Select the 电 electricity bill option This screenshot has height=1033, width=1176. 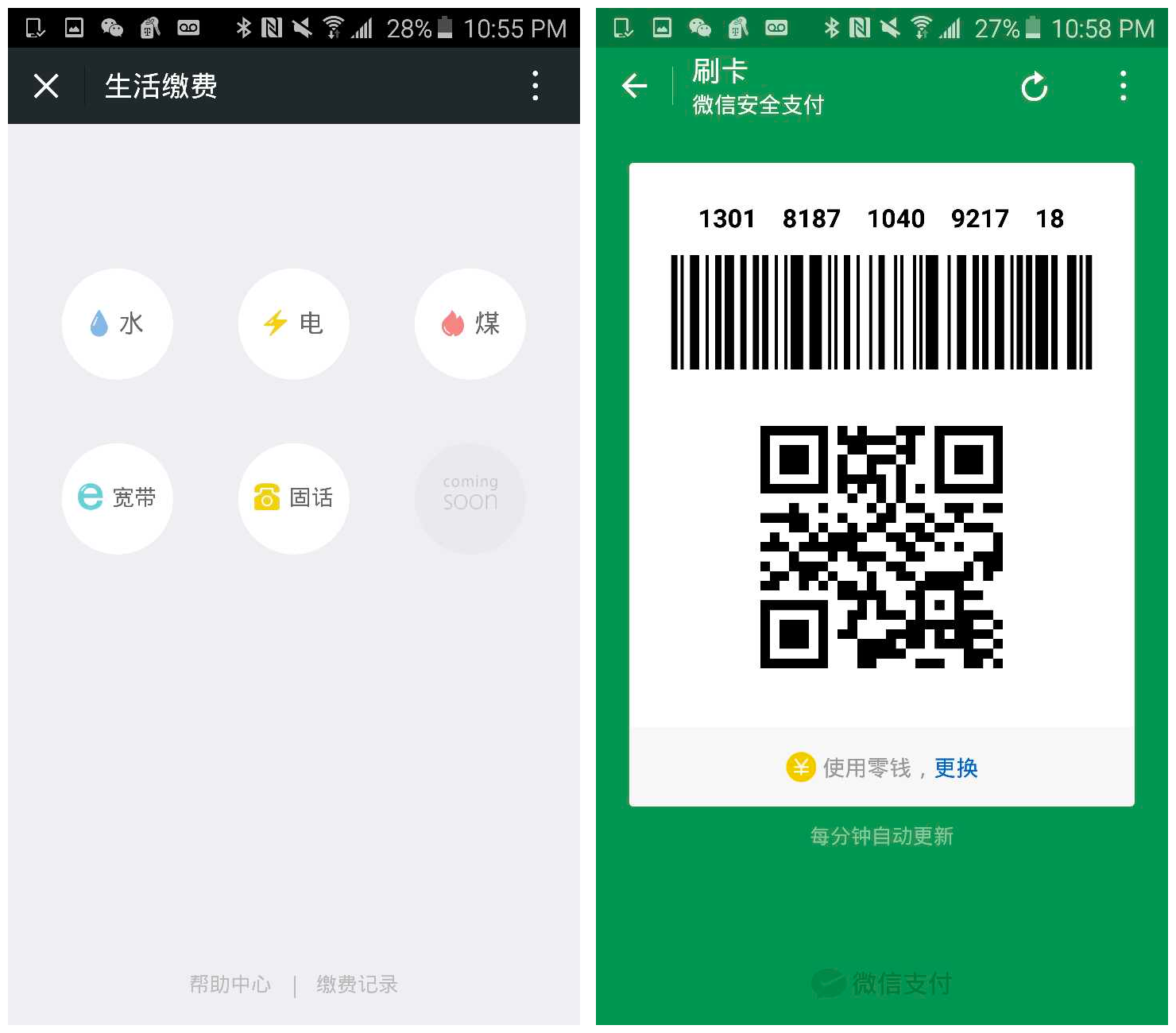coord(294,323)
